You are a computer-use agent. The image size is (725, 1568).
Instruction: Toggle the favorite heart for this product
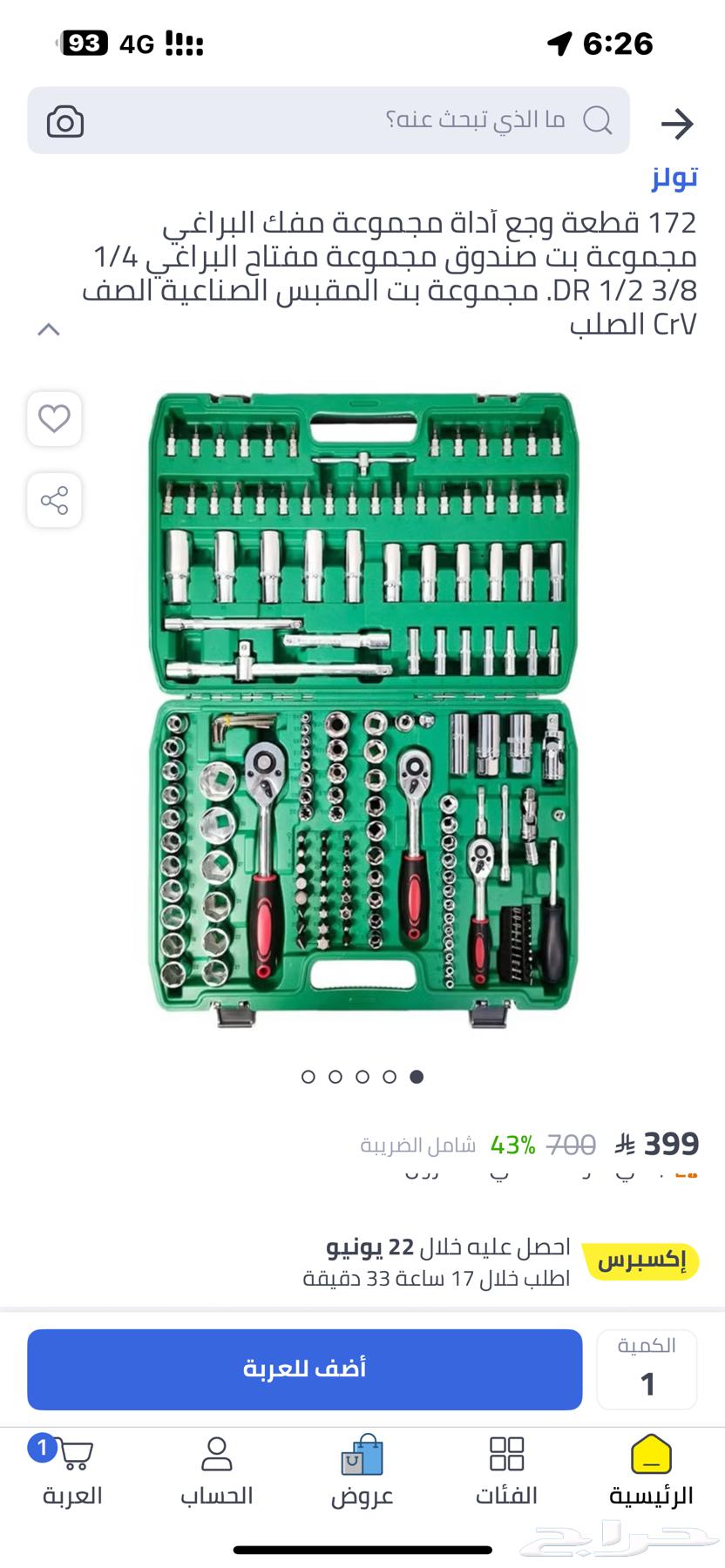coord(54,419)
